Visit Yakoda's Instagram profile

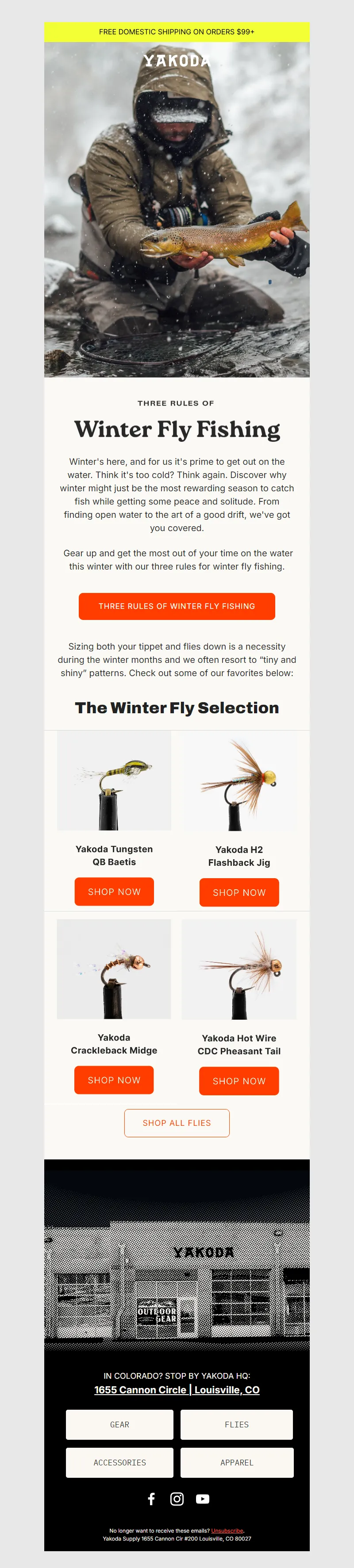point(177,1499)
